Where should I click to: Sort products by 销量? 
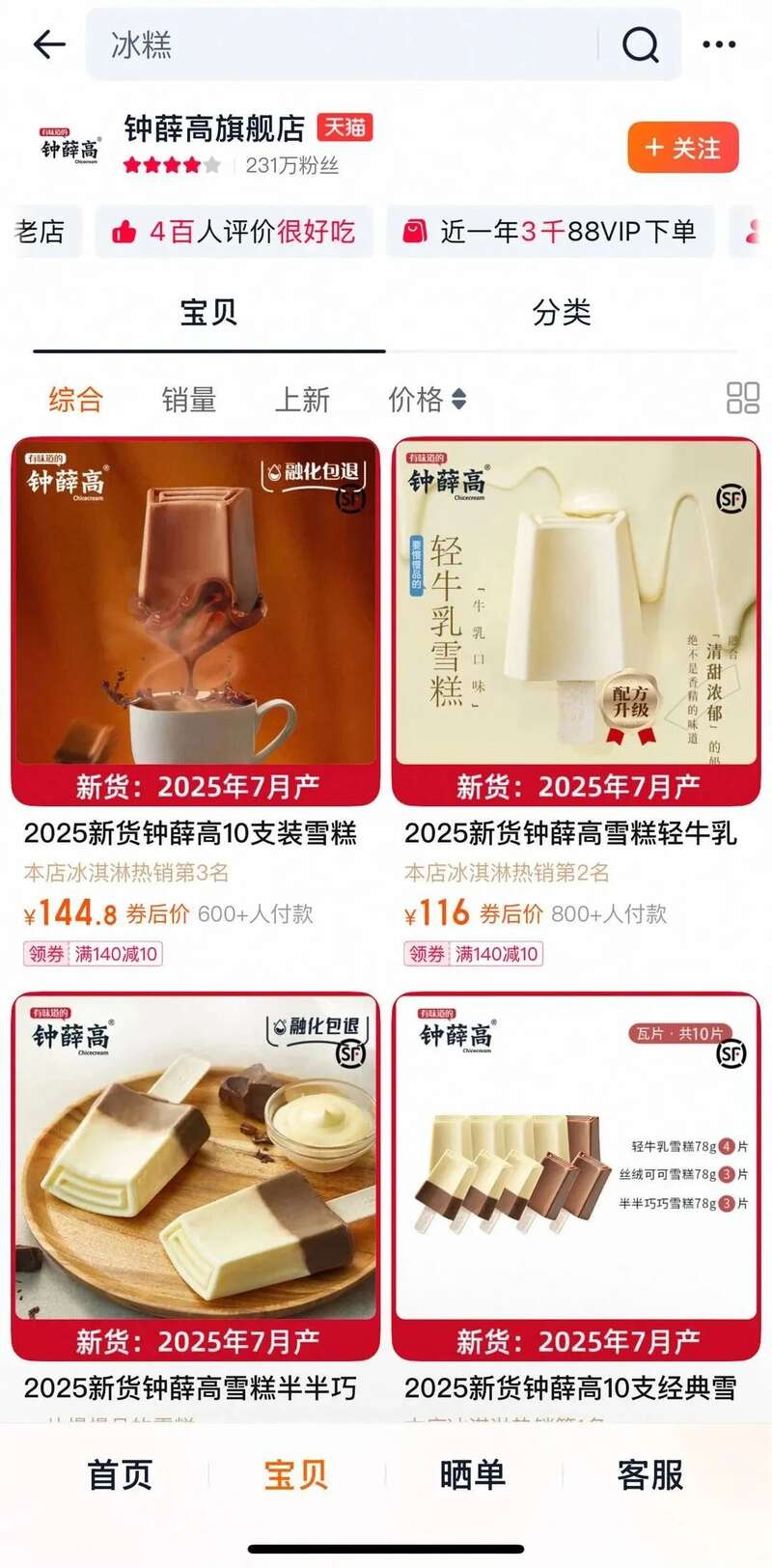point(189,399)
